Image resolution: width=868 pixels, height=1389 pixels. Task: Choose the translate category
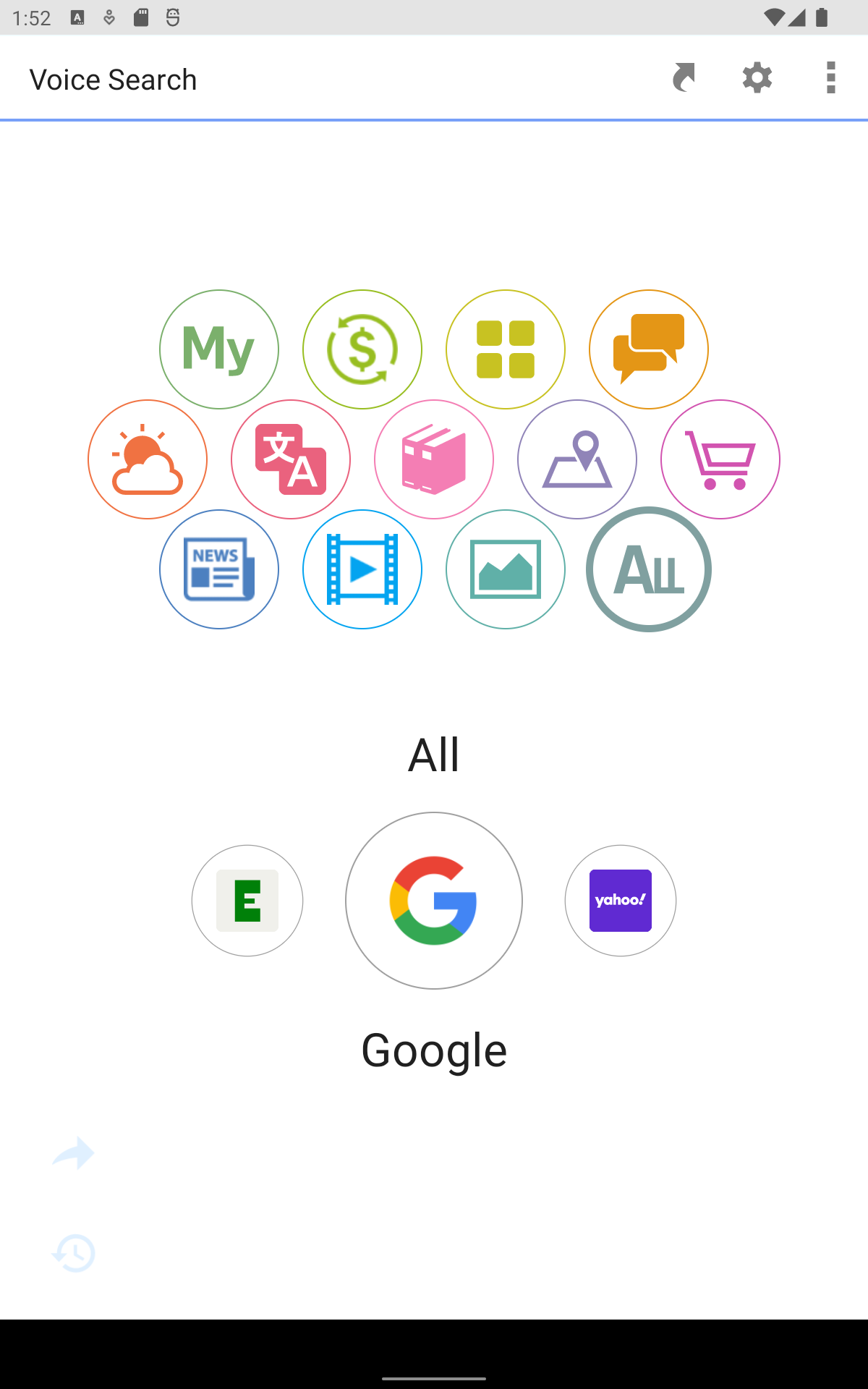[291, 459]
